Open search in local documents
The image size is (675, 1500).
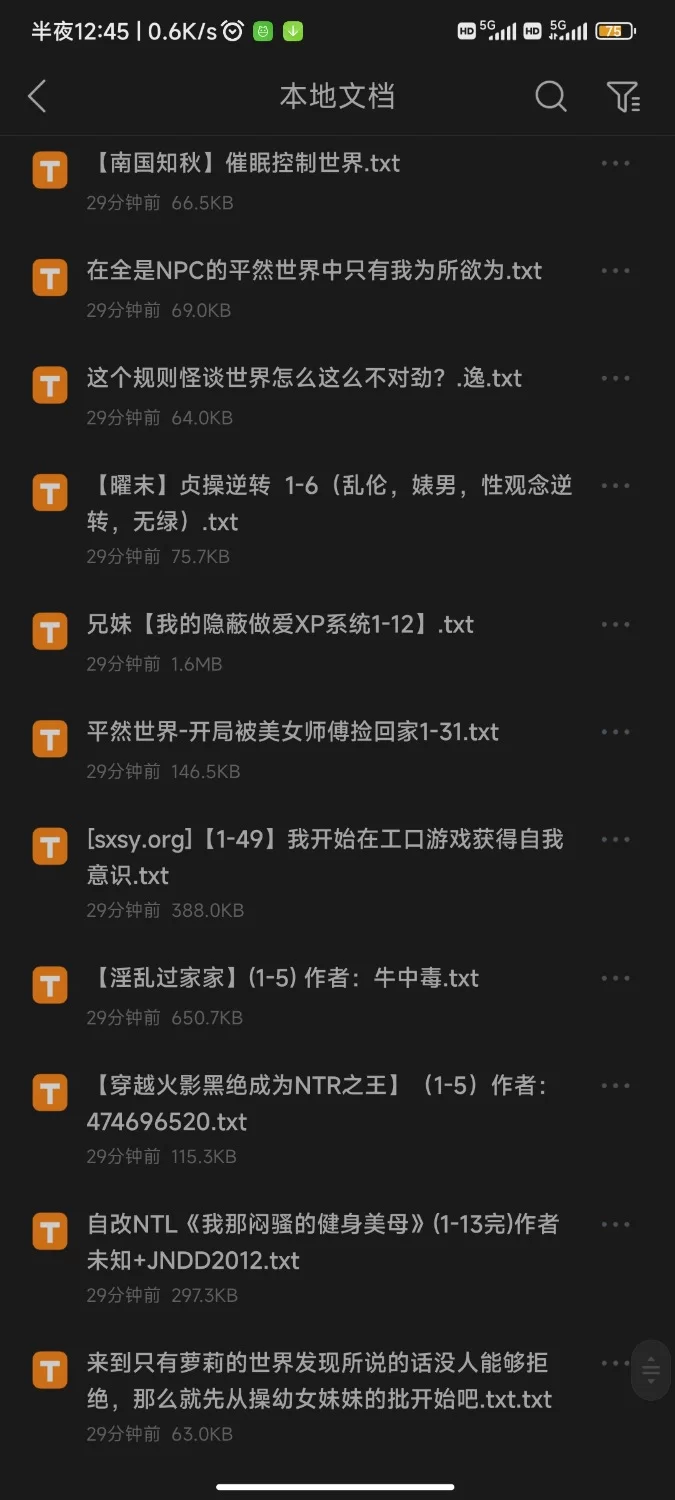(x=551, y=96)
